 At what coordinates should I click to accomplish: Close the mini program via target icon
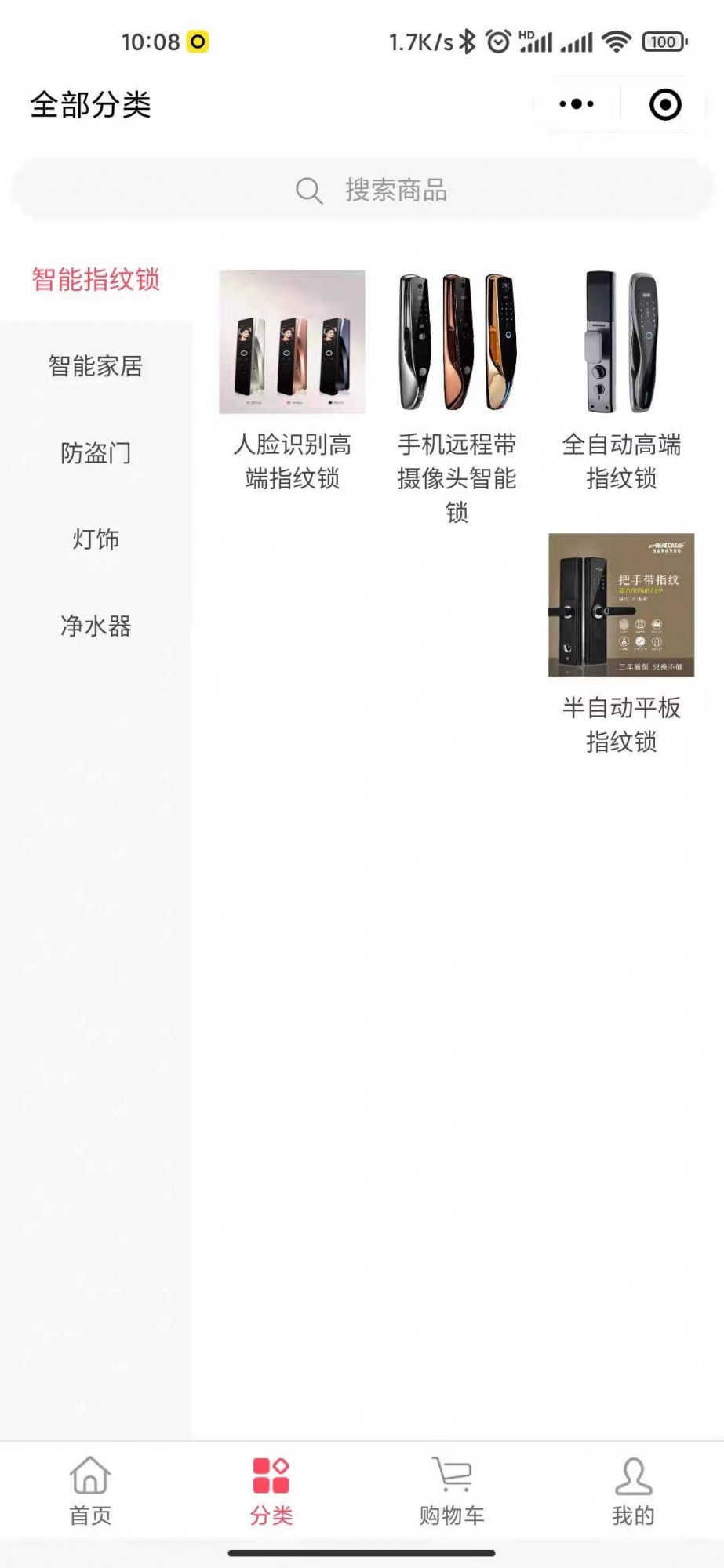click(665, 104)
